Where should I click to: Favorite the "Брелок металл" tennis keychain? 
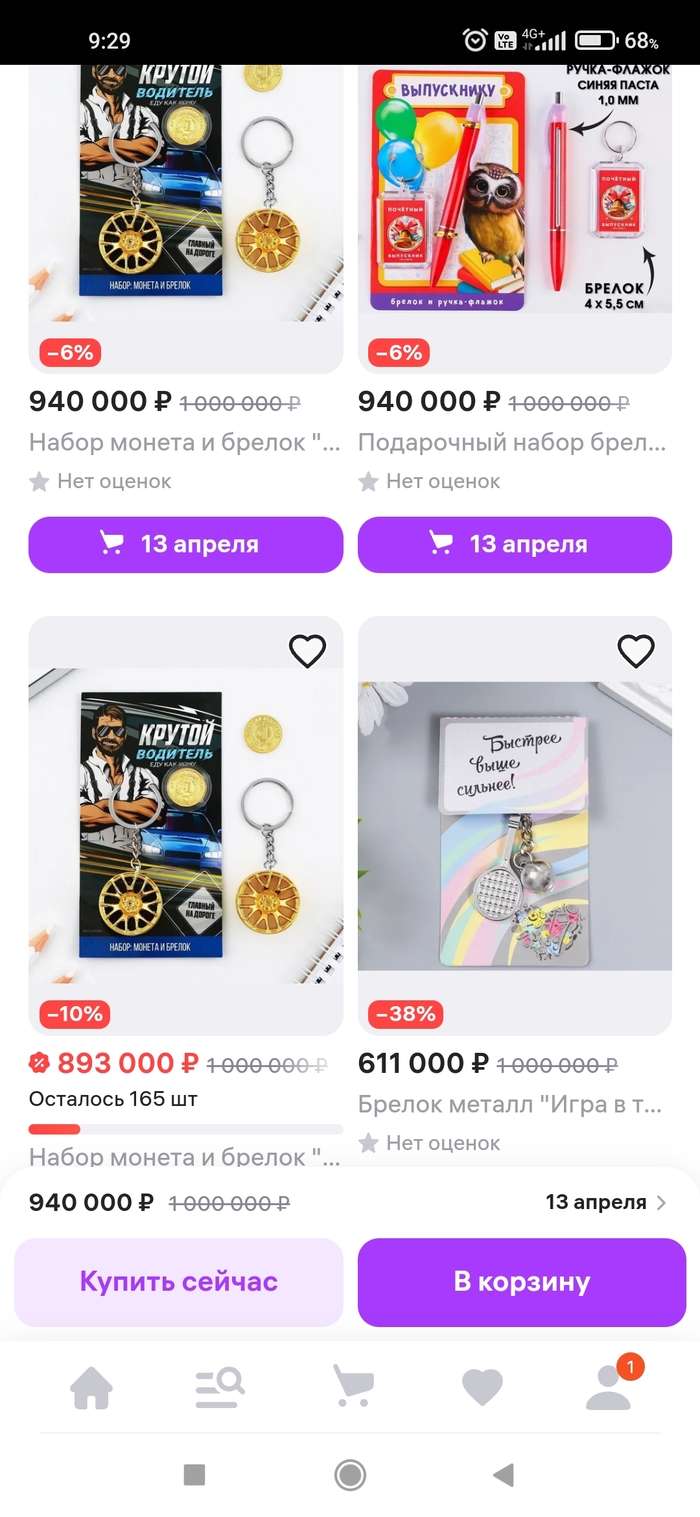636,652
